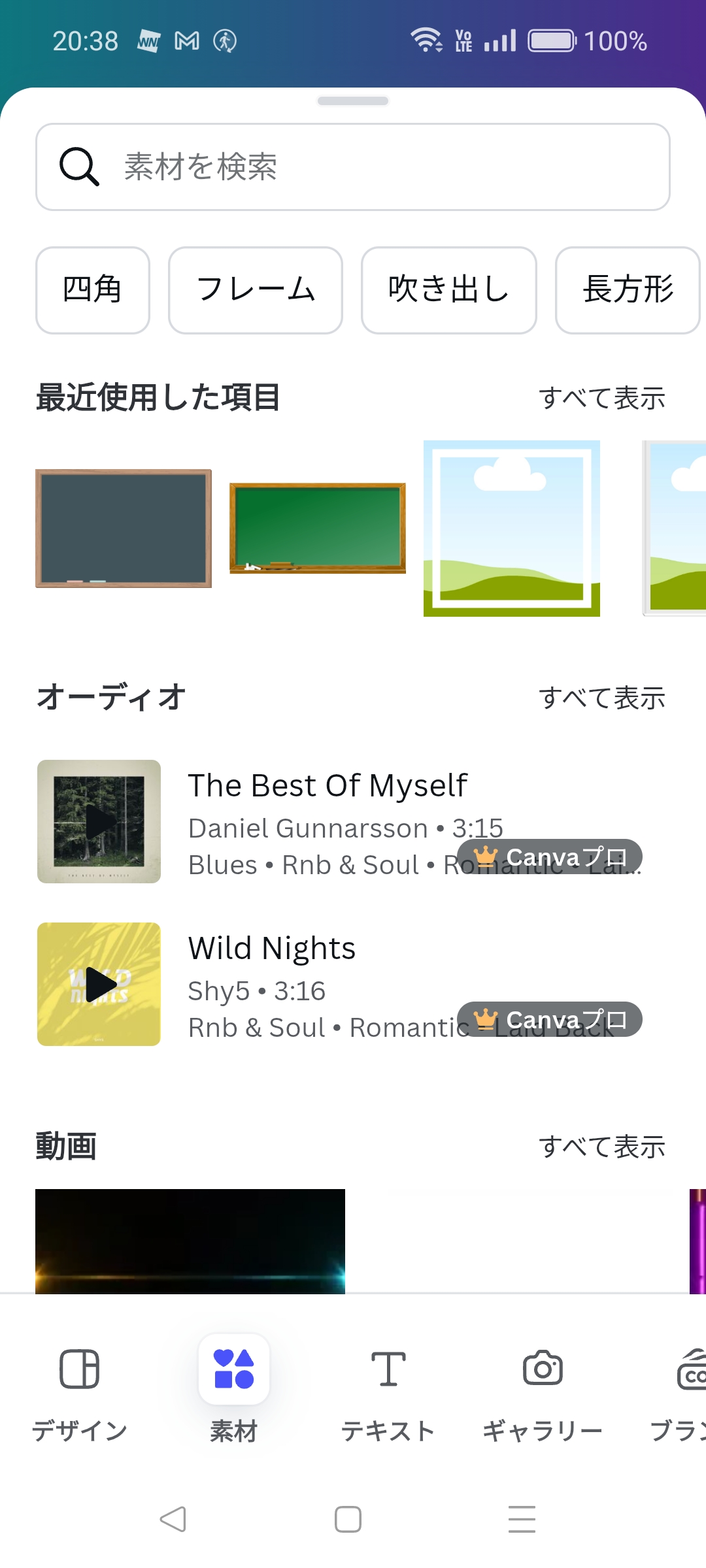Image resolution: width=706 pixels, height=1568 pixels.
Task: Play the Wild Nights preview
Action: coord(99,984)
